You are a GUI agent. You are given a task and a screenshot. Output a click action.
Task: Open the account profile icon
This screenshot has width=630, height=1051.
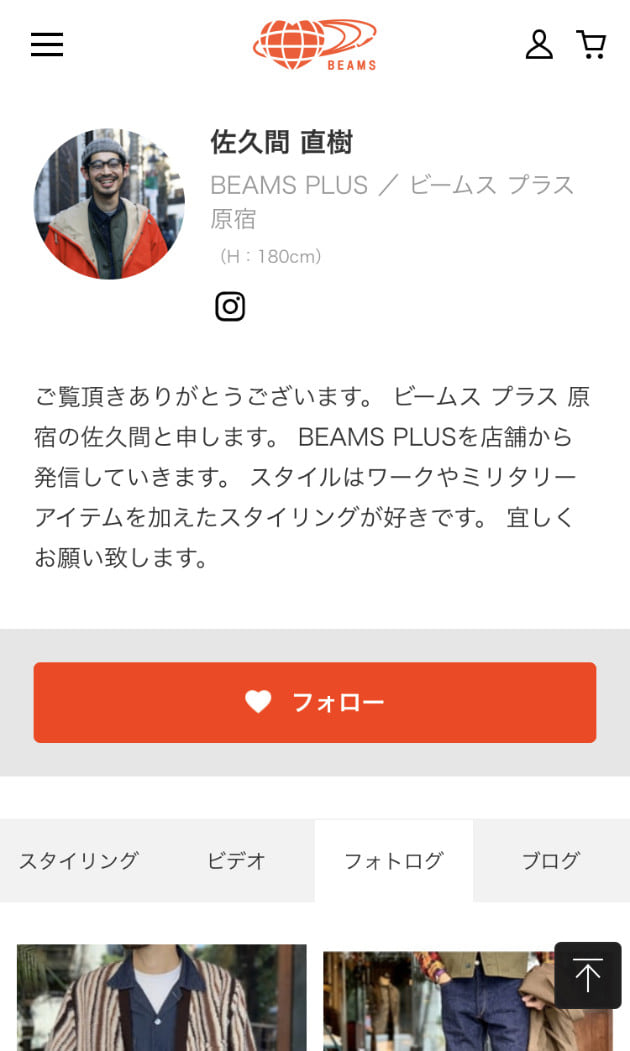(539, 44)
